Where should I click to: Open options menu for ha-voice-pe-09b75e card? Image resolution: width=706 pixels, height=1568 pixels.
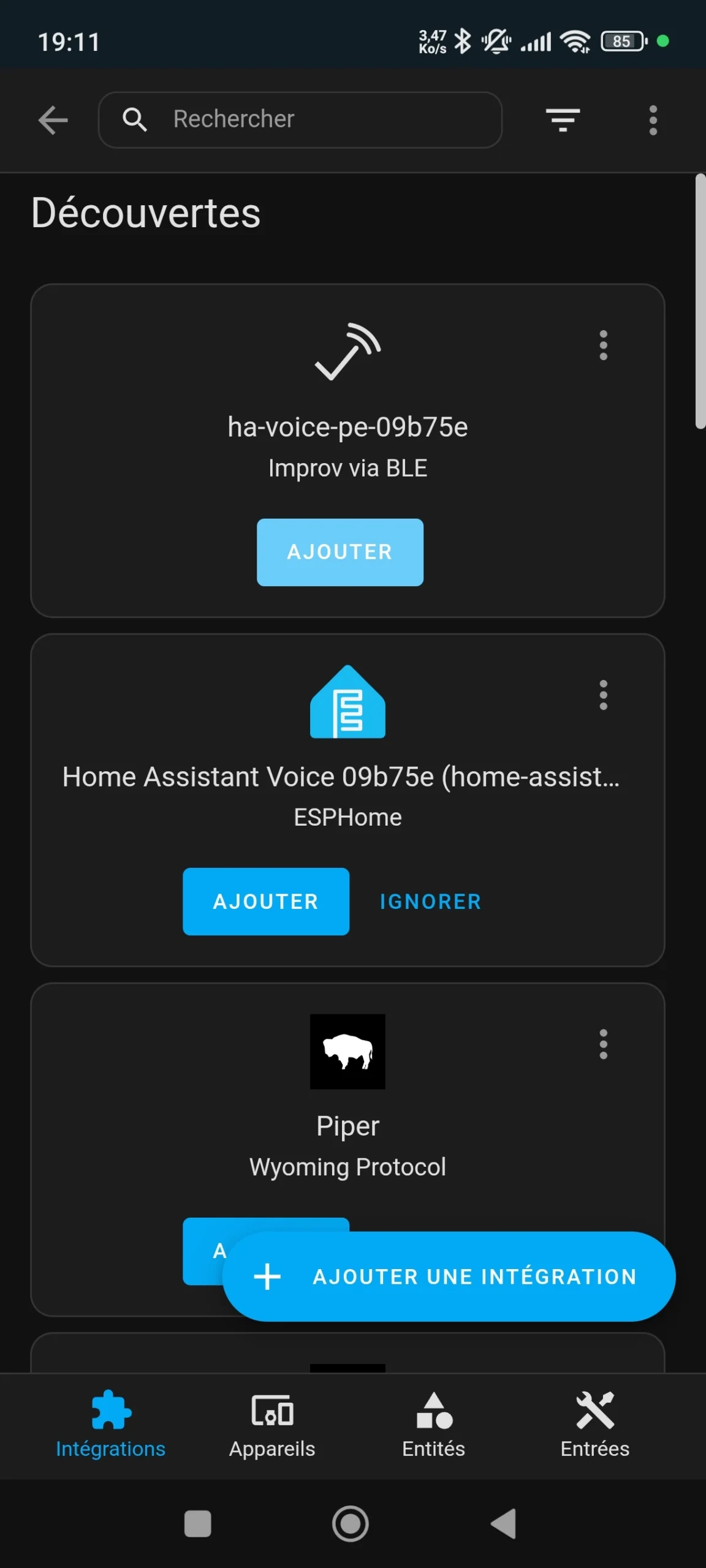tap(603, 345)
